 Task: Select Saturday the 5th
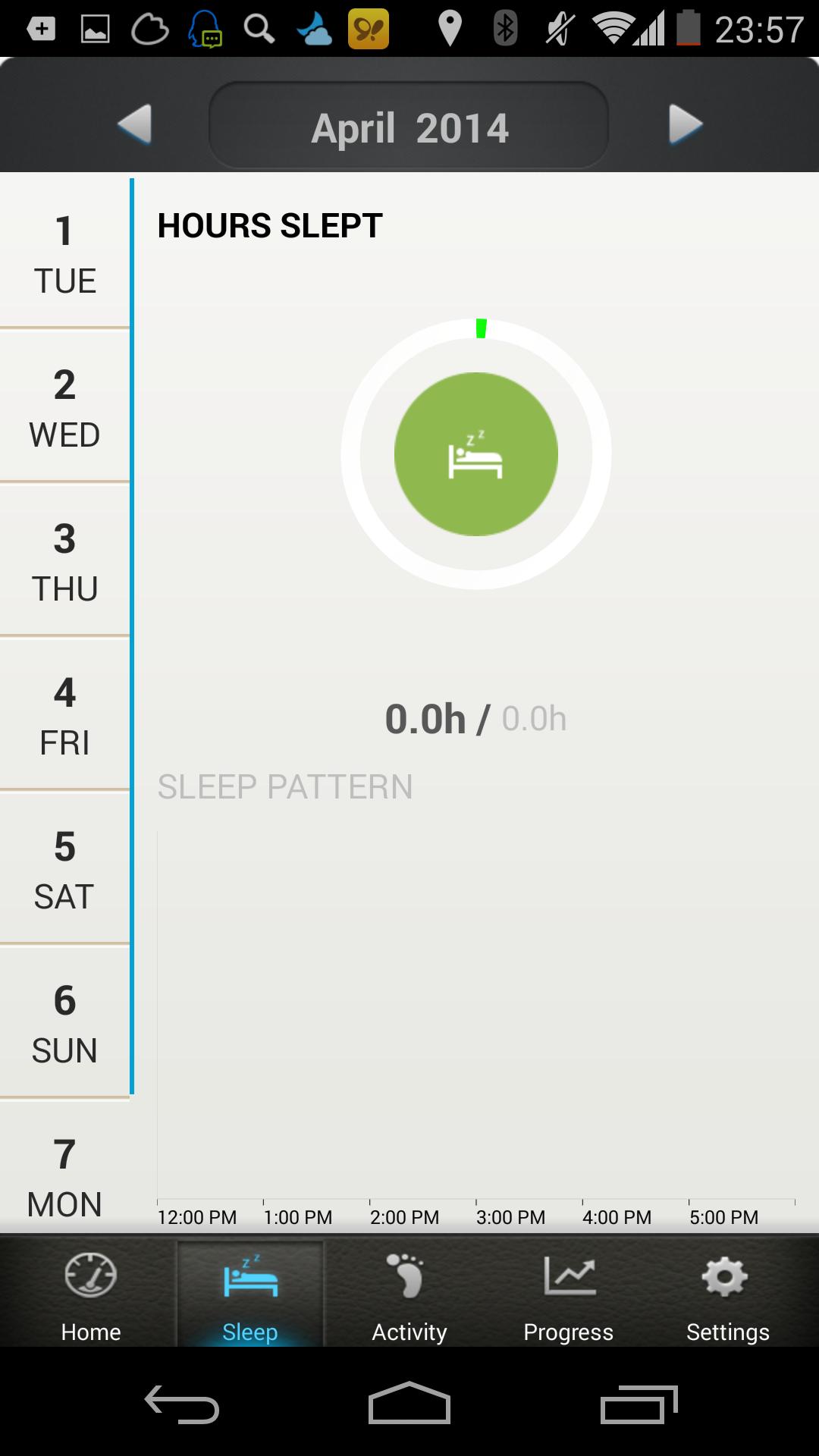pyautogui.click(x=65, y=870)
